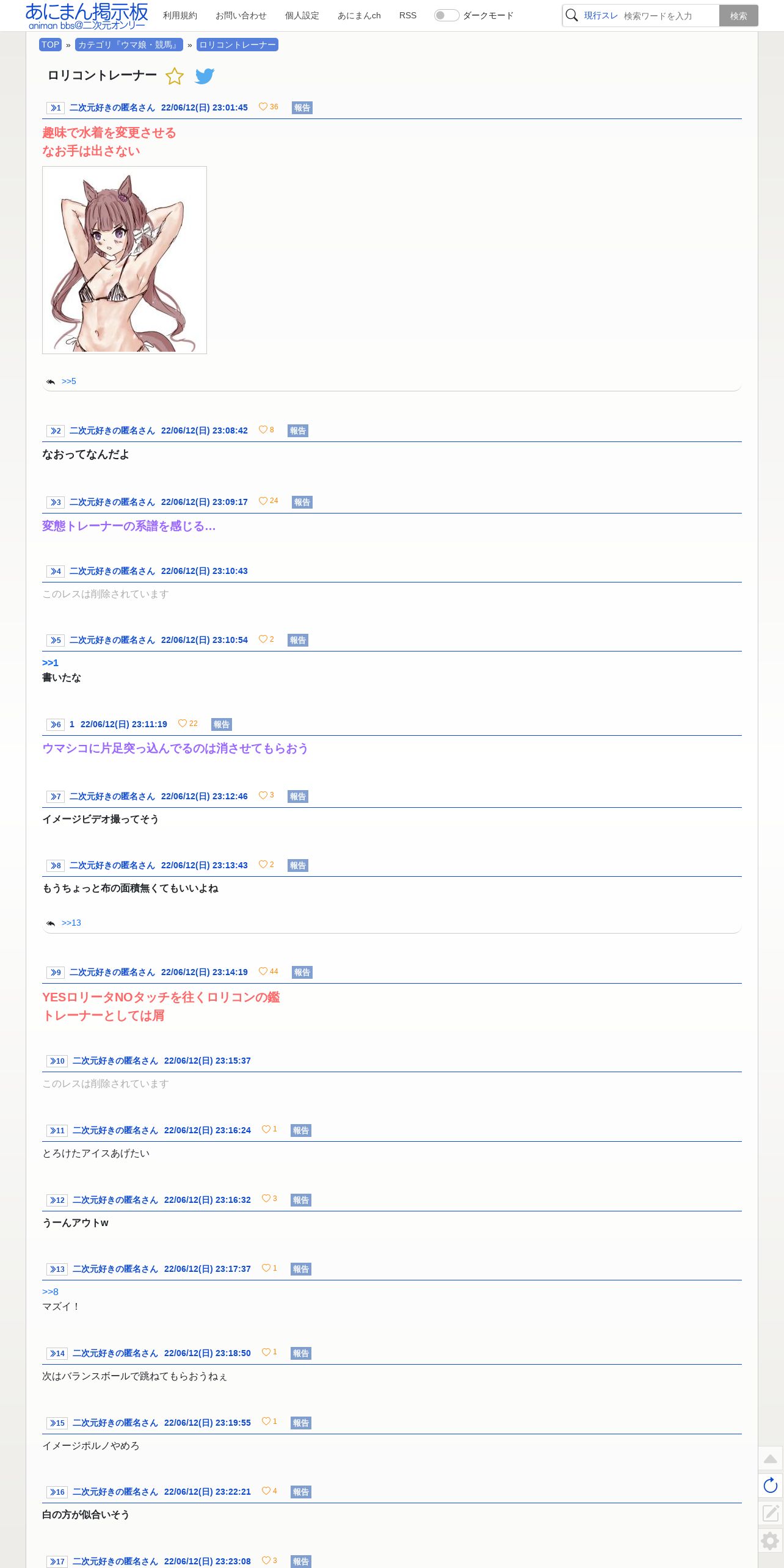
Task: Open the カテゴリ『ウマ娘・競馬』 breadcrumb
Action: click(129, 45)
